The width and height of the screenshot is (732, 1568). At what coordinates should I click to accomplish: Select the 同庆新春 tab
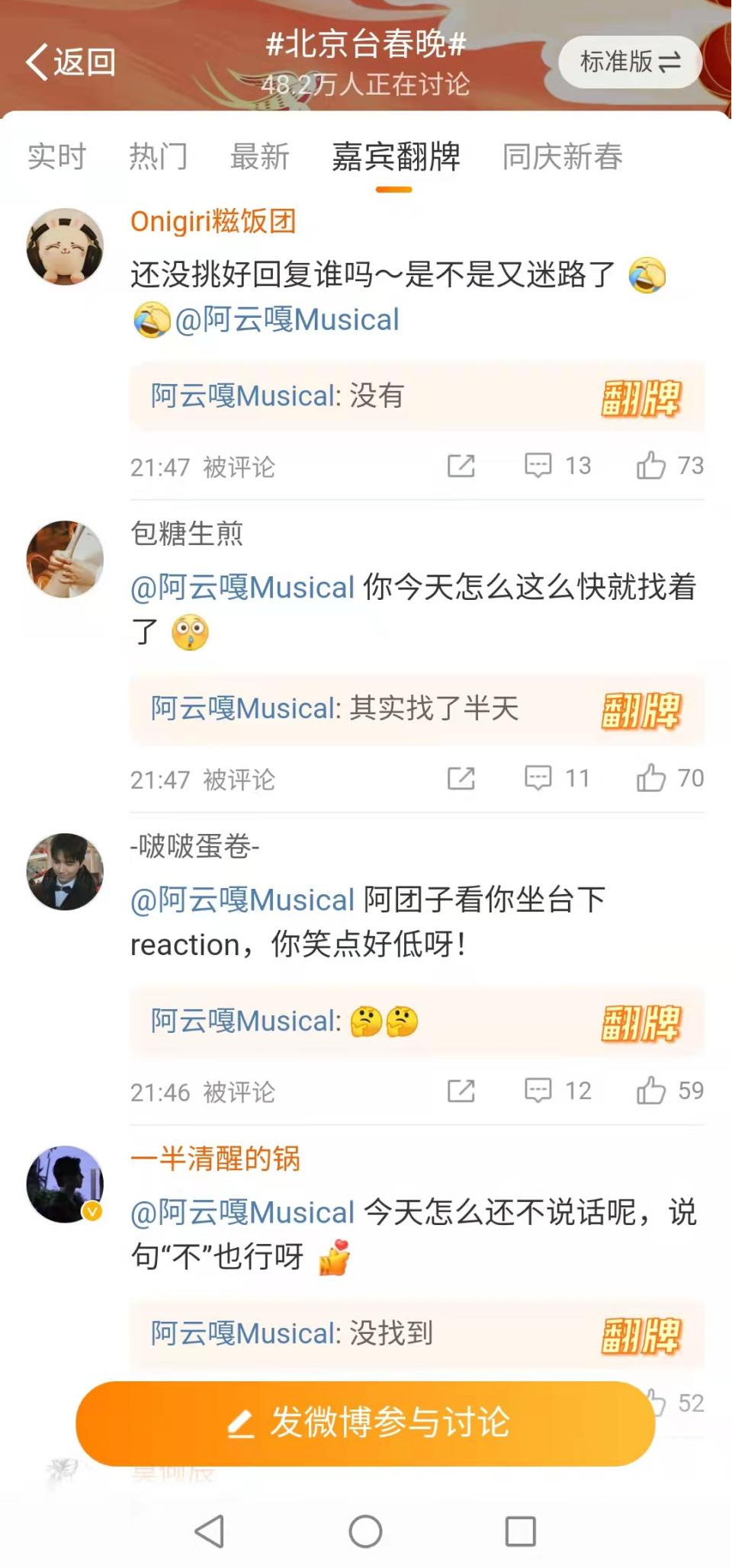tap(562, 157)
